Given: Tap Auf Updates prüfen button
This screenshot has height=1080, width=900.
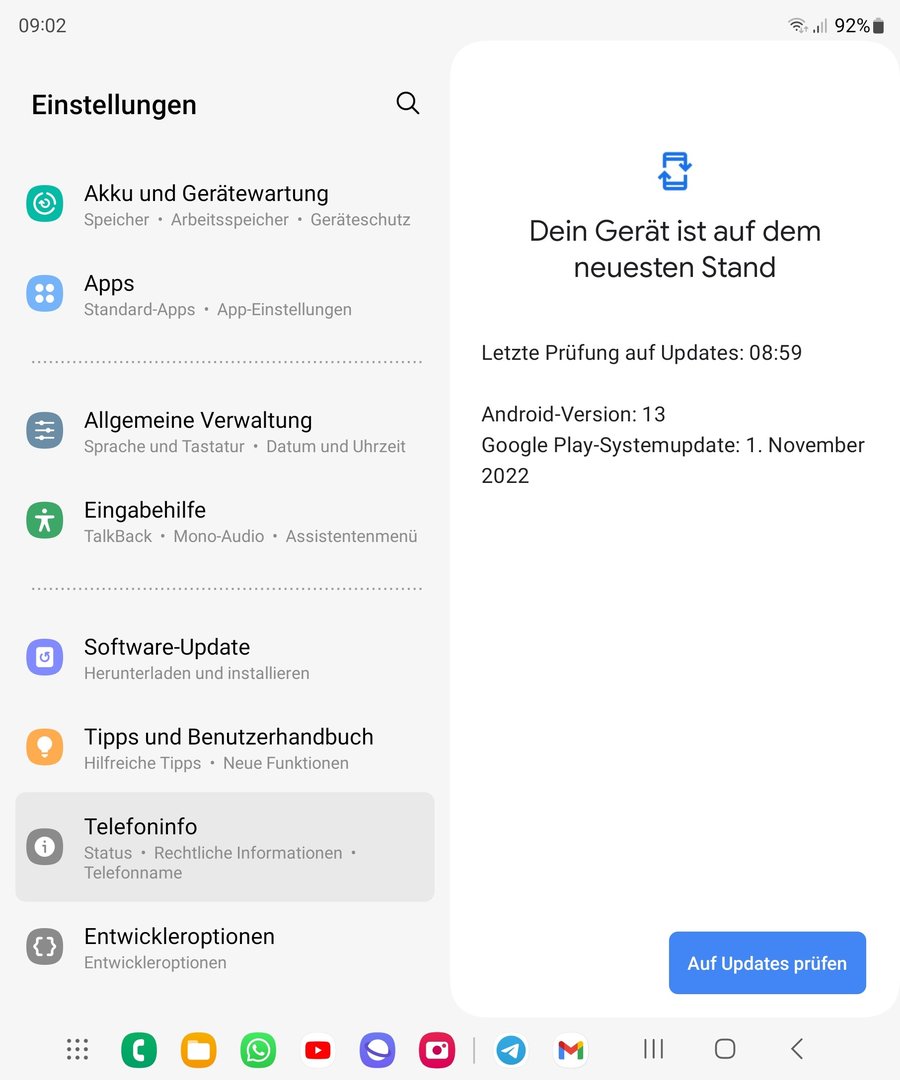Looking at the screenshot, I should (767, 963).
